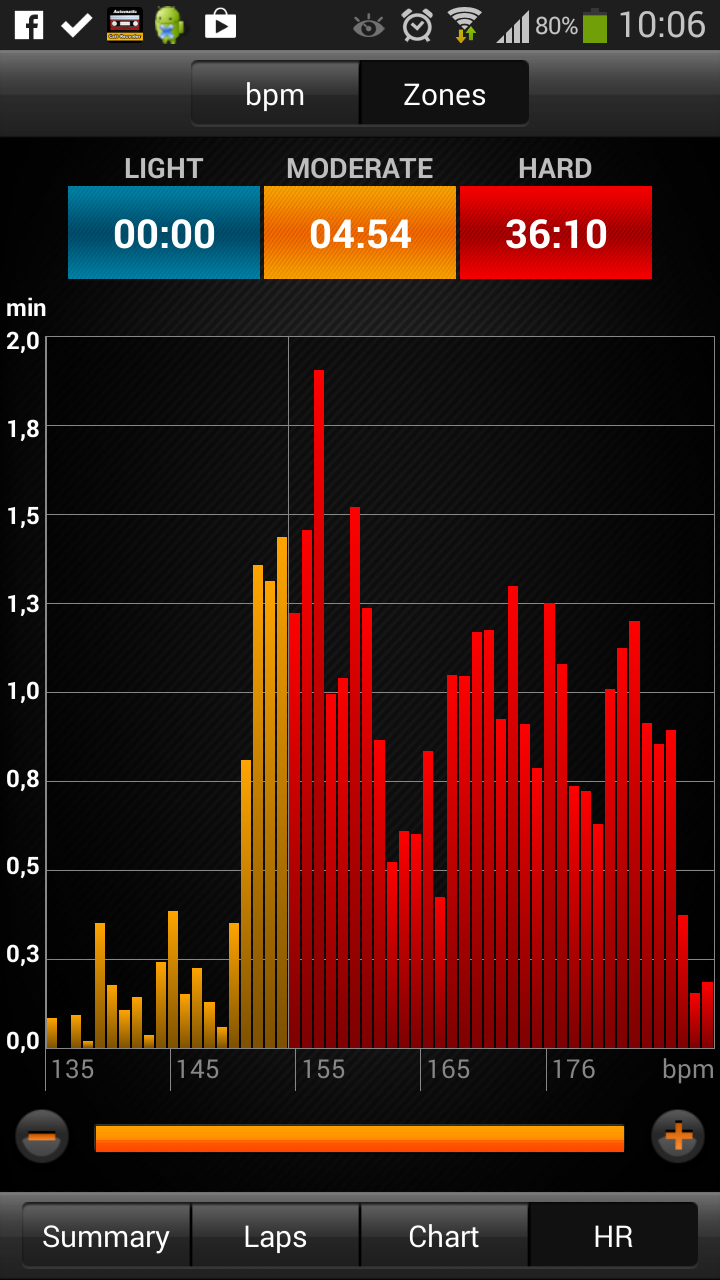Tap the orange zoom slider bar

359,1138
